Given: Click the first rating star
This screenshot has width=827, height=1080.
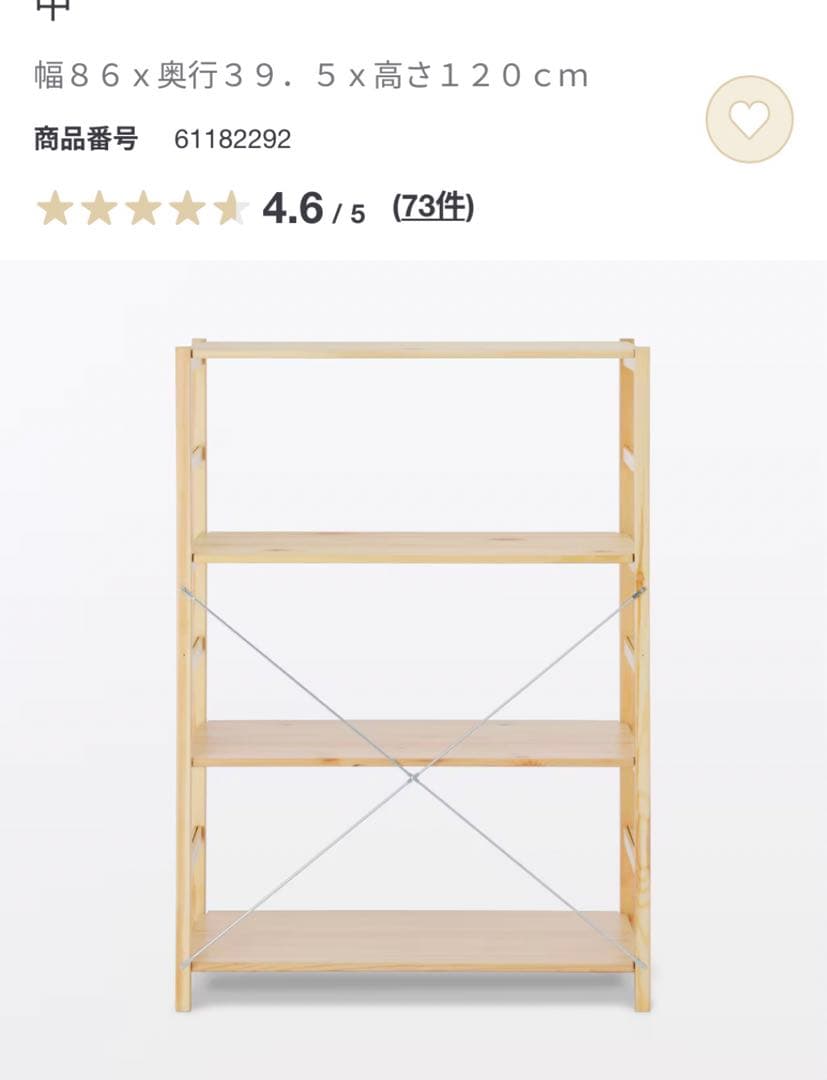Looking at the screenshot, I should [55, 208].
